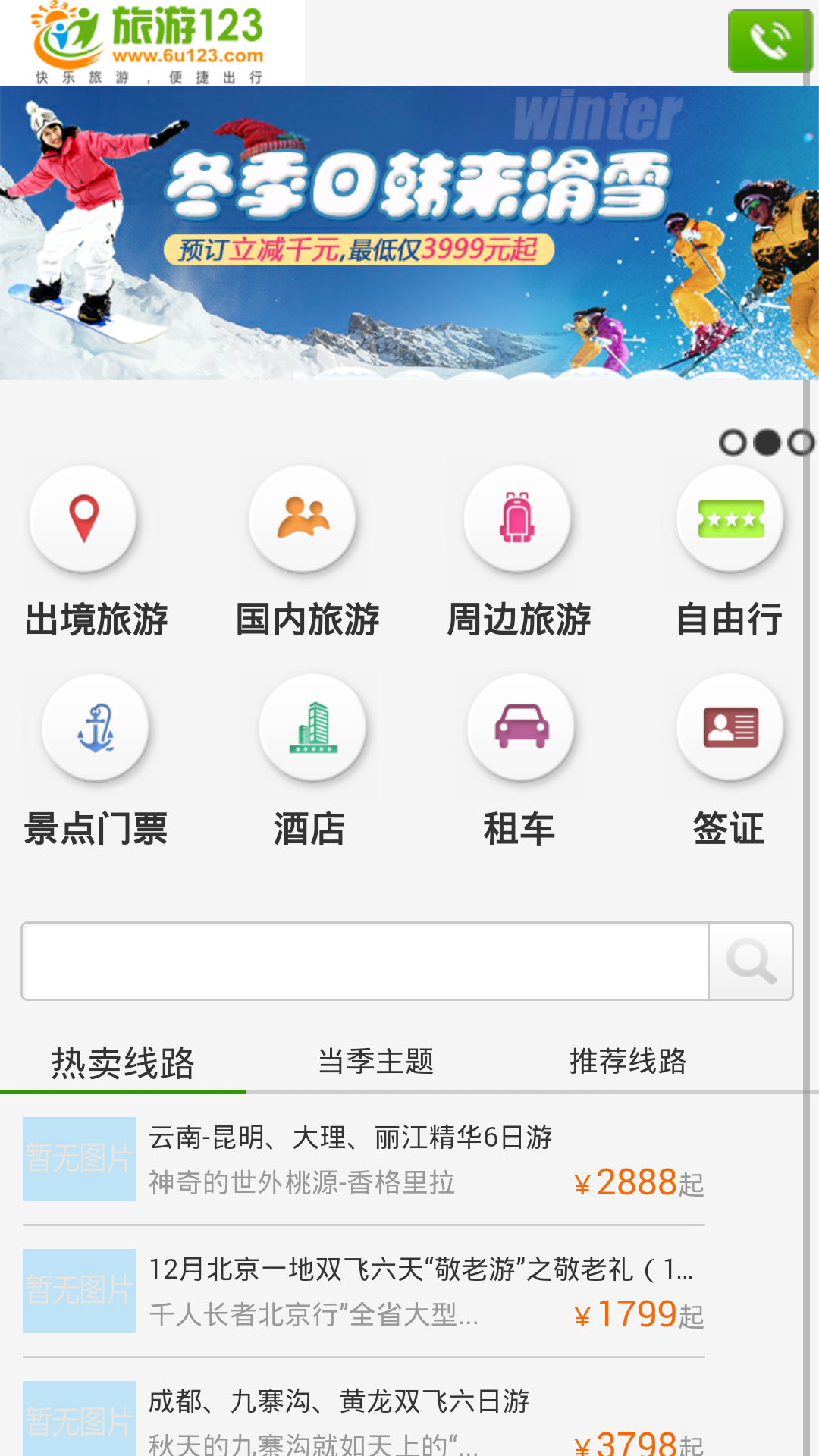
Task: Select the 国内旅游 domestic travel icon
Action: [306, 551]
